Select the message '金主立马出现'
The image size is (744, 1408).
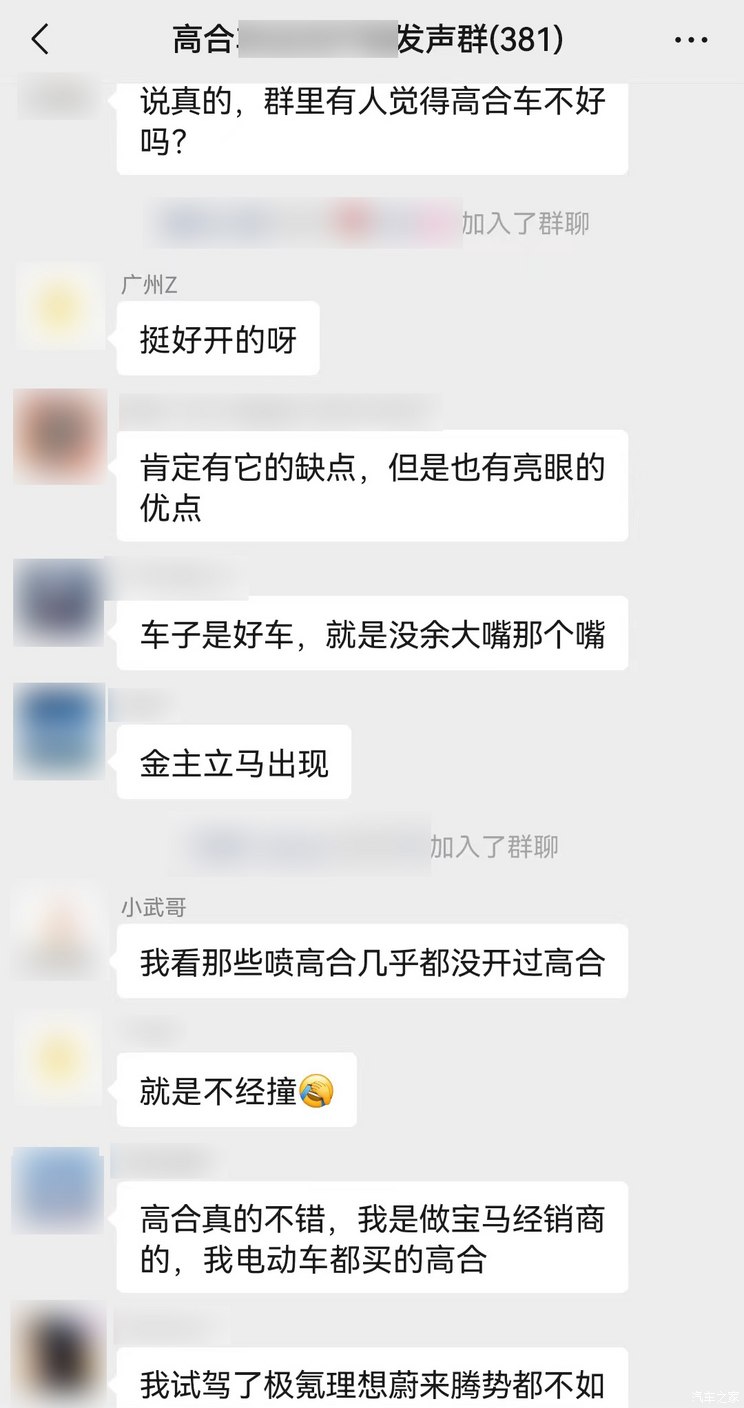point(233,762)
